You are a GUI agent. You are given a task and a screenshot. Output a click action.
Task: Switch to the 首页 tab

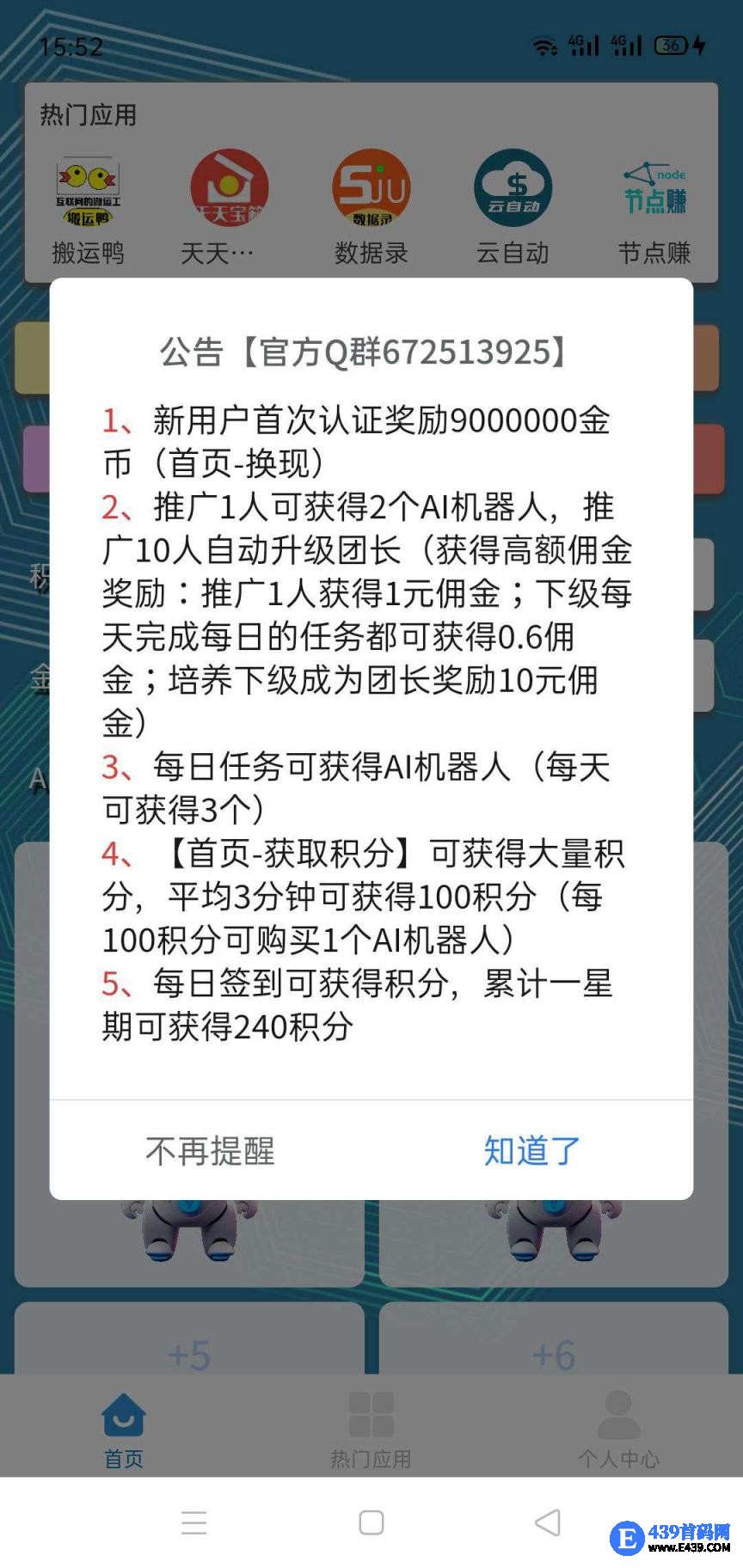tap(124, 1430)
